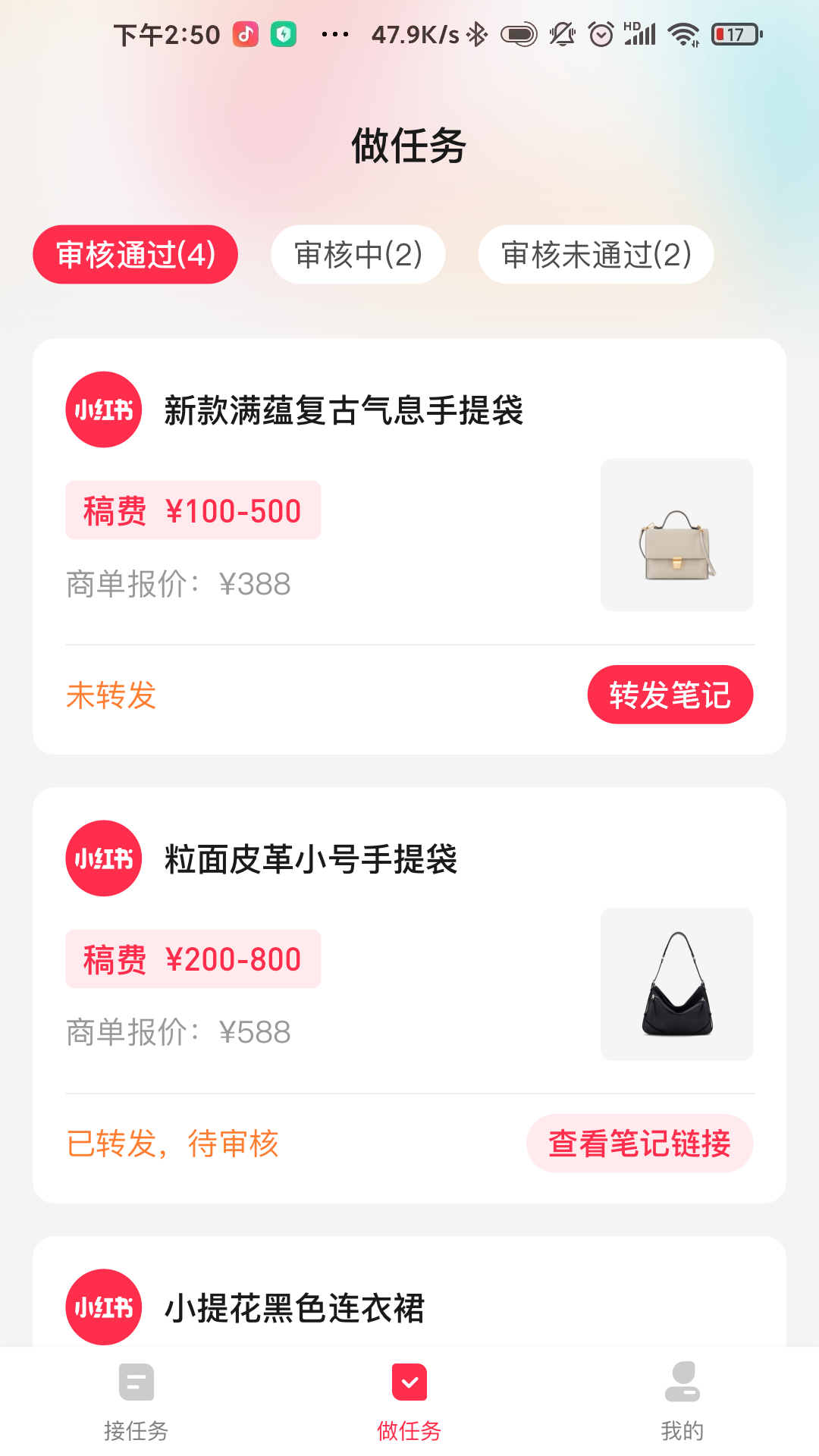Click the 已转发，待审核 status text
819x1456 pixels.
click(173, 1144)
